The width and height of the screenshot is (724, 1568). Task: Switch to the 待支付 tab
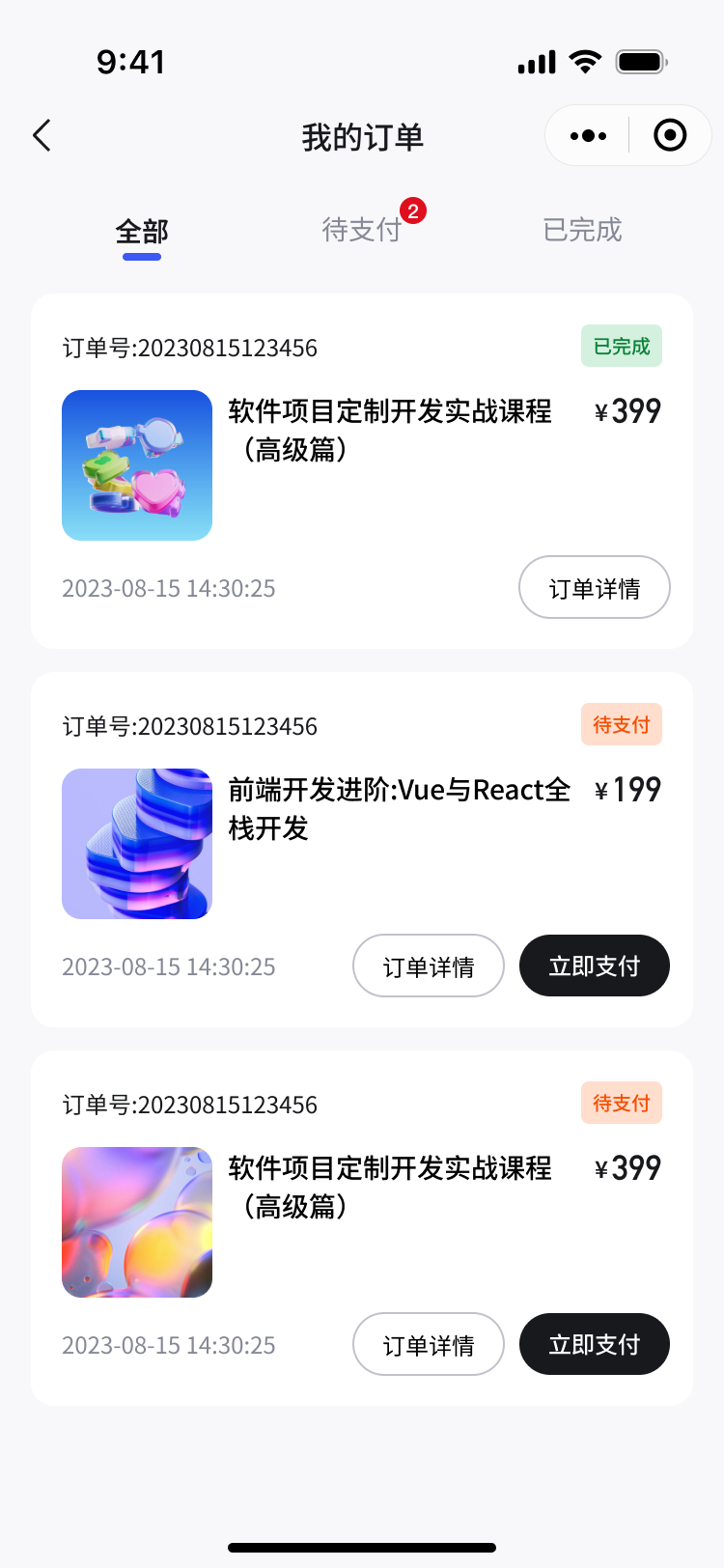364,230
